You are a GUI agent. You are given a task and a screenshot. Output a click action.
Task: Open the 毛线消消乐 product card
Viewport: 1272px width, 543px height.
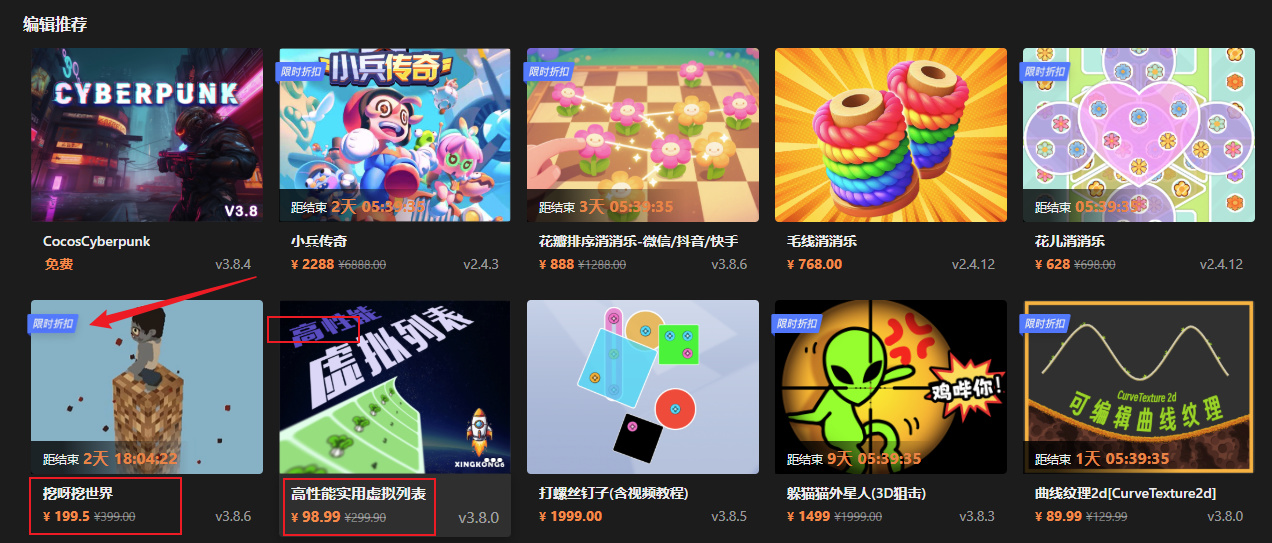pyautogui.click(x=890, y=135)
